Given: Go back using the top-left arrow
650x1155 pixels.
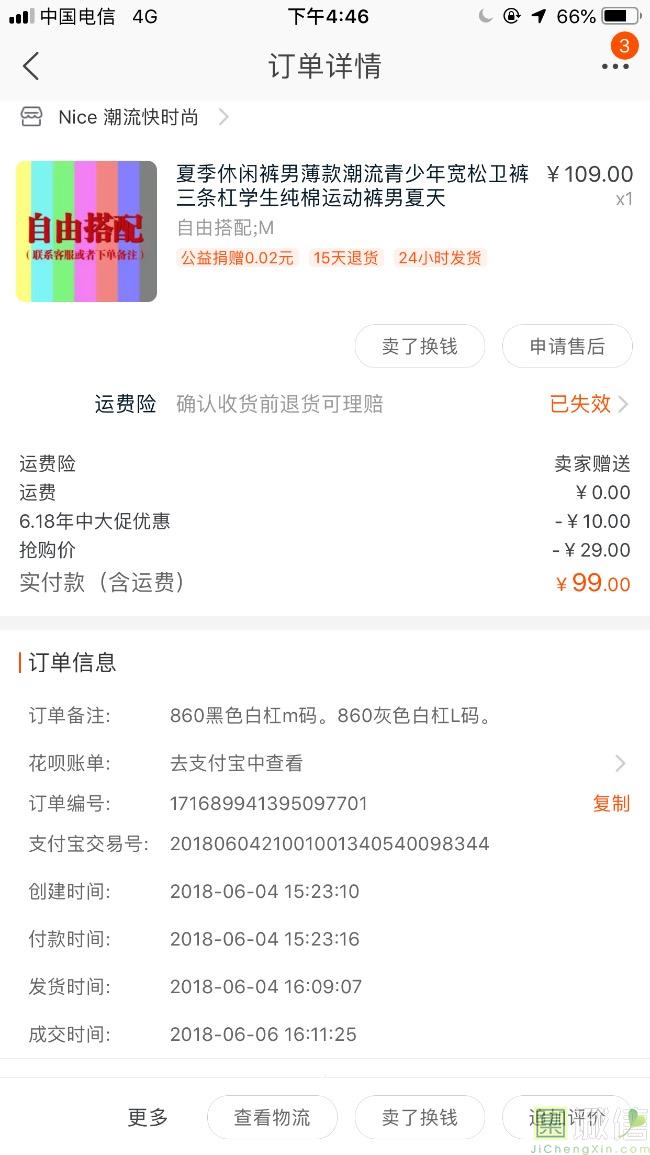Looking at the screenshot, I should tap(31, 66).
